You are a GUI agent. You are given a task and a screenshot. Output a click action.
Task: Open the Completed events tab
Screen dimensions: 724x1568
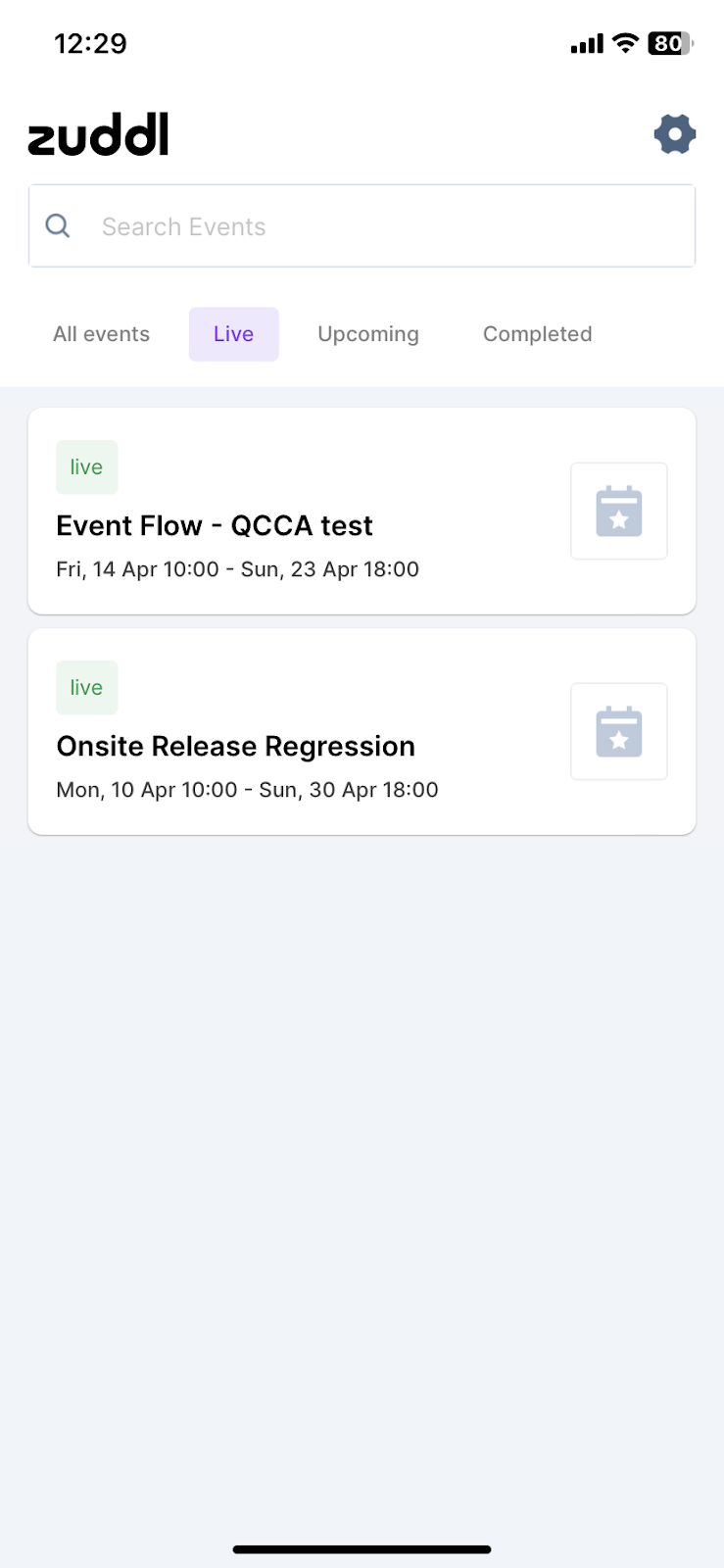pos(537,333)
